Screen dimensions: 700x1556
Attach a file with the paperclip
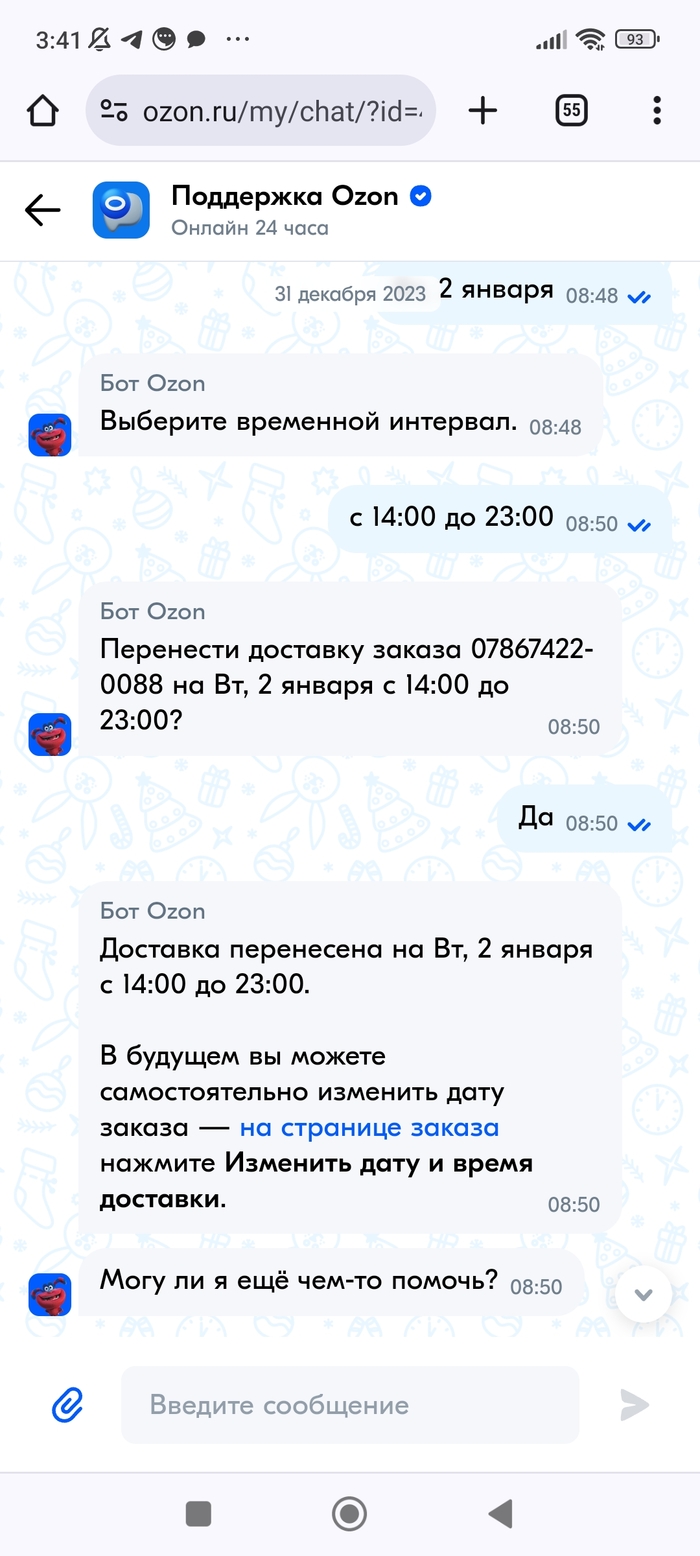[67, 1405]
